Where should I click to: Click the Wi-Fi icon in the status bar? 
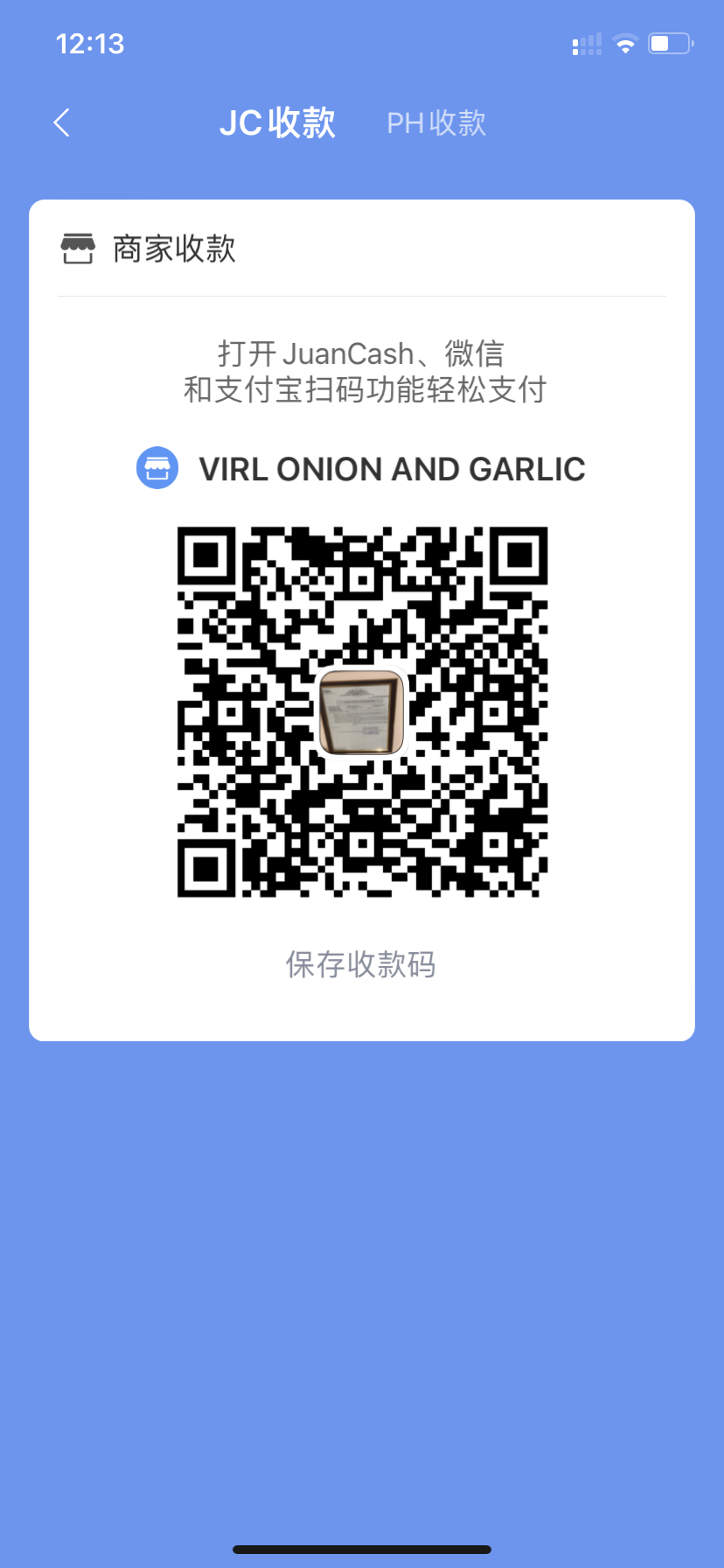click(625, 43)
